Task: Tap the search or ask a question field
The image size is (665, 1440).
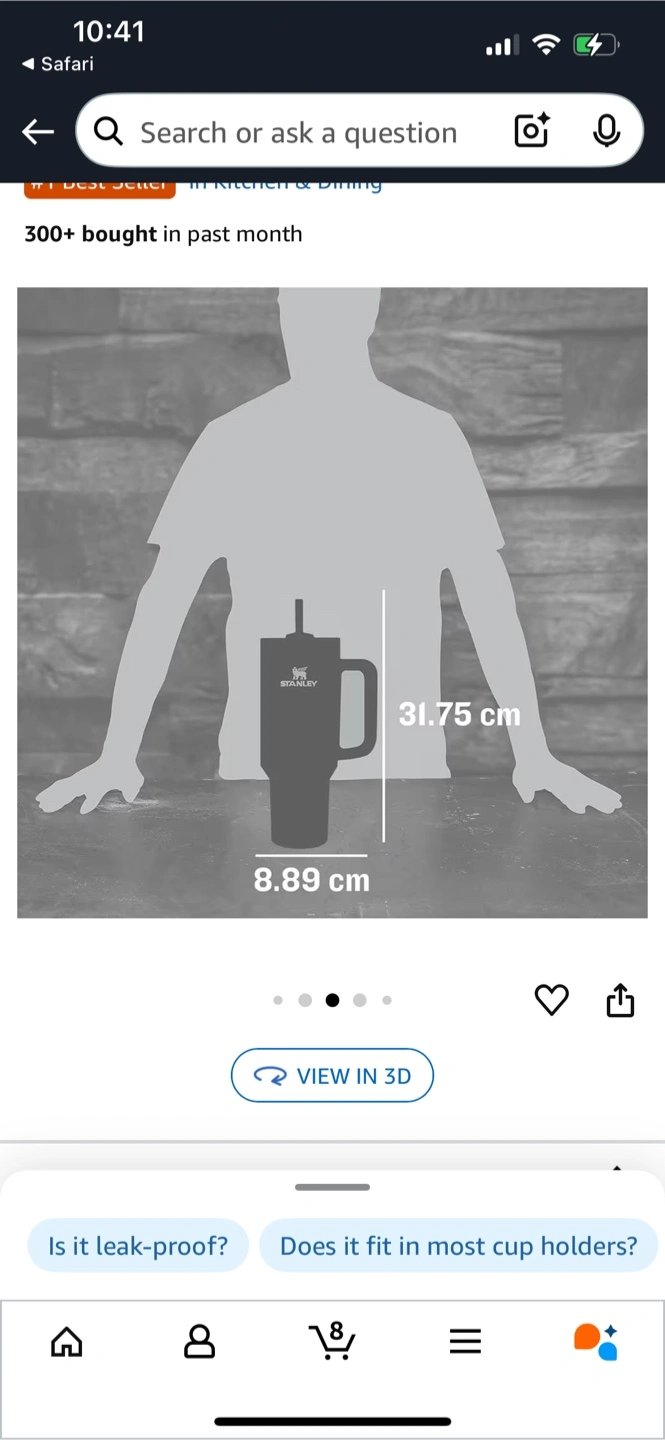Action: [298, 133]
